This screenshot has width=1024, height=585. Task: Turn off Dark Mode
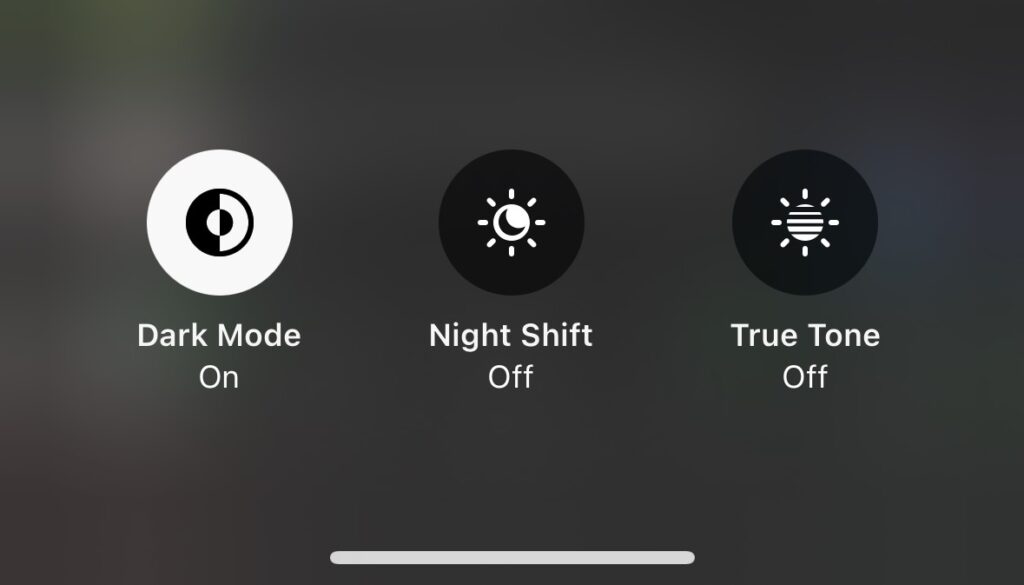pyautogui.click(x=219, y=222)
